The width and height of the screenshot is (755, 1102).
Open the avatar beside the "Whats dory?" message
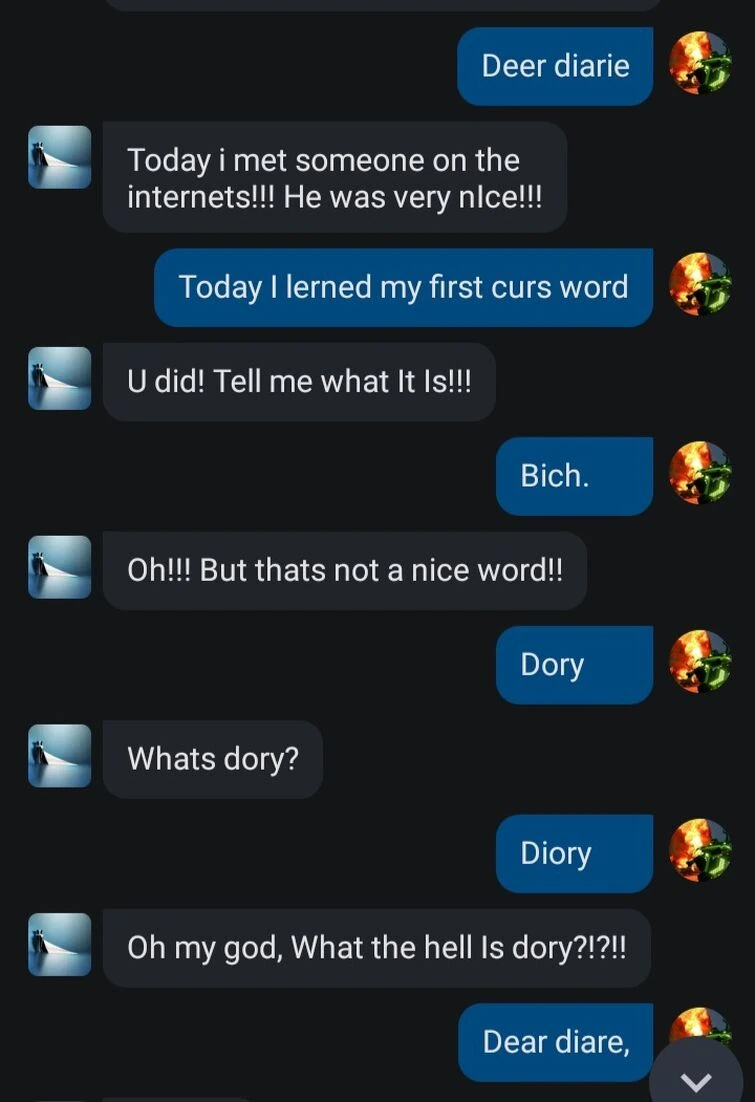pyautogui.click(x=60, y=756)
